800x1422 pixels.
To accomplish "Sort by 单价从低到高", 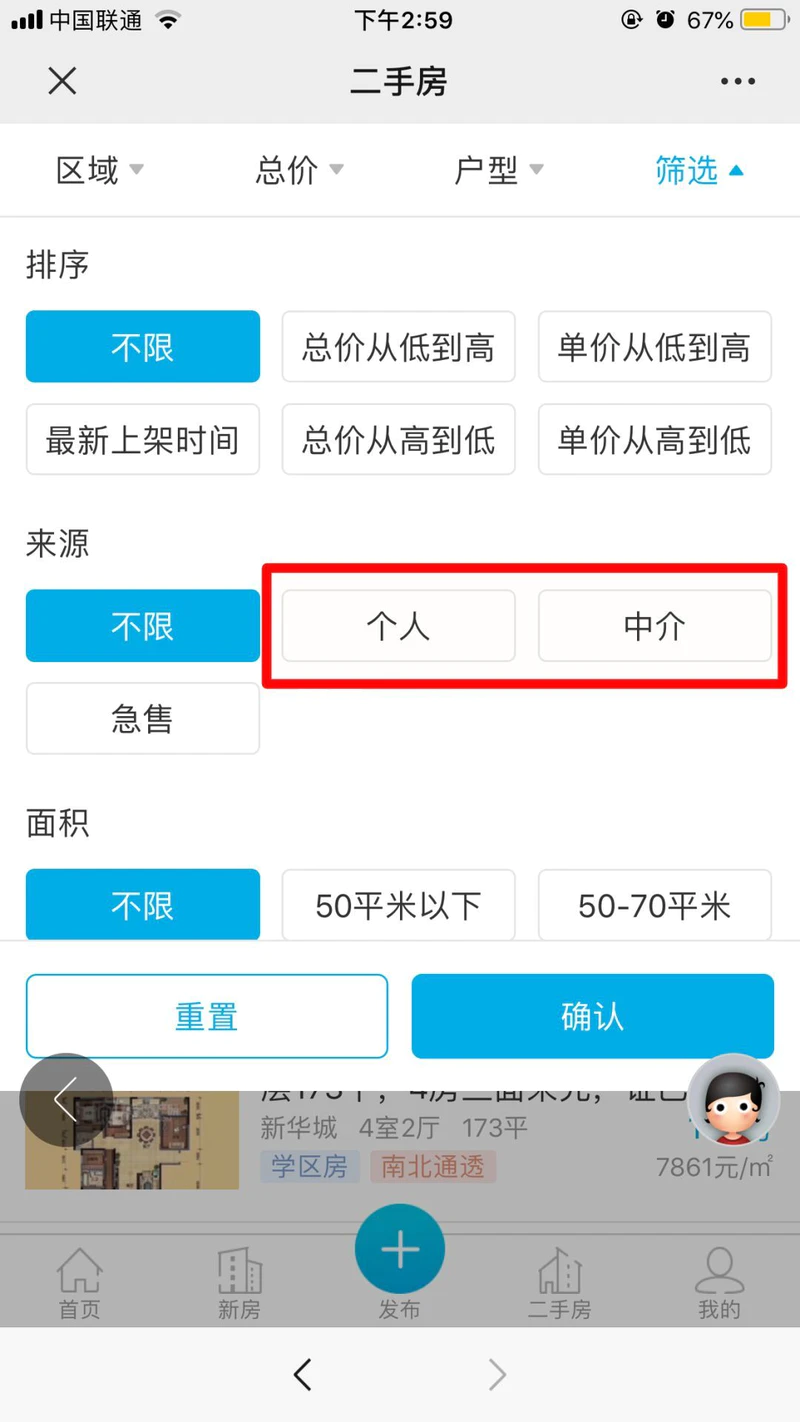I will click(x=654, y=347).
